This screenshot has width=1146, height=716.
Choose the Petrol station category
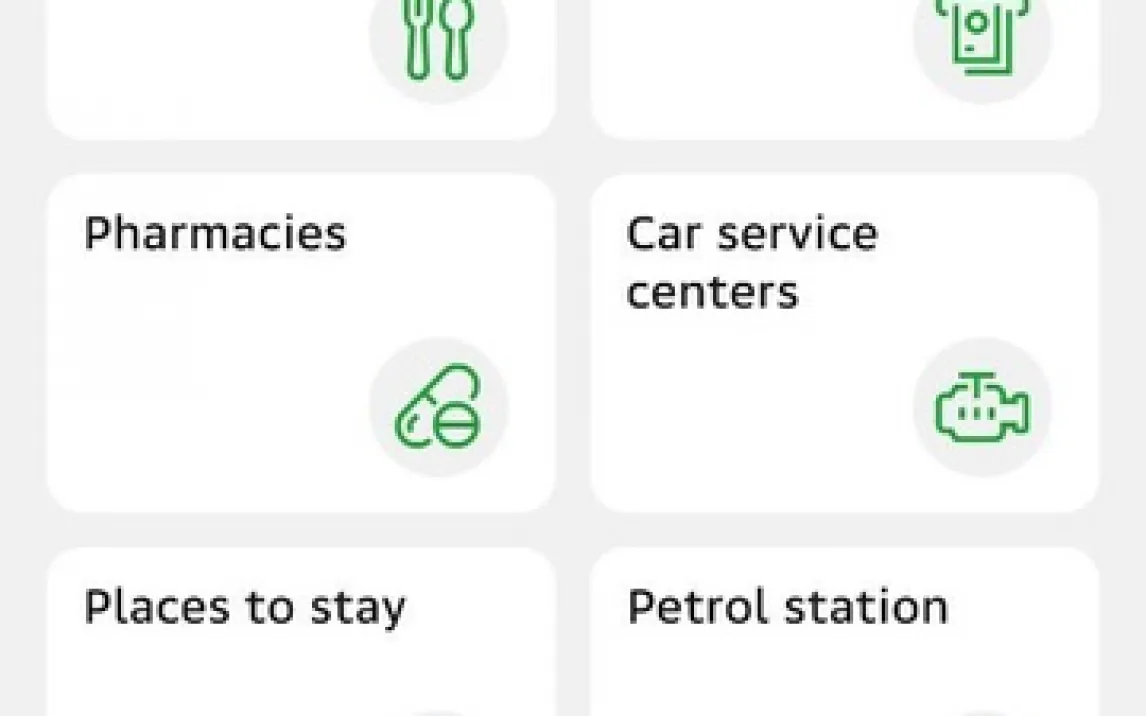(844, 630)
